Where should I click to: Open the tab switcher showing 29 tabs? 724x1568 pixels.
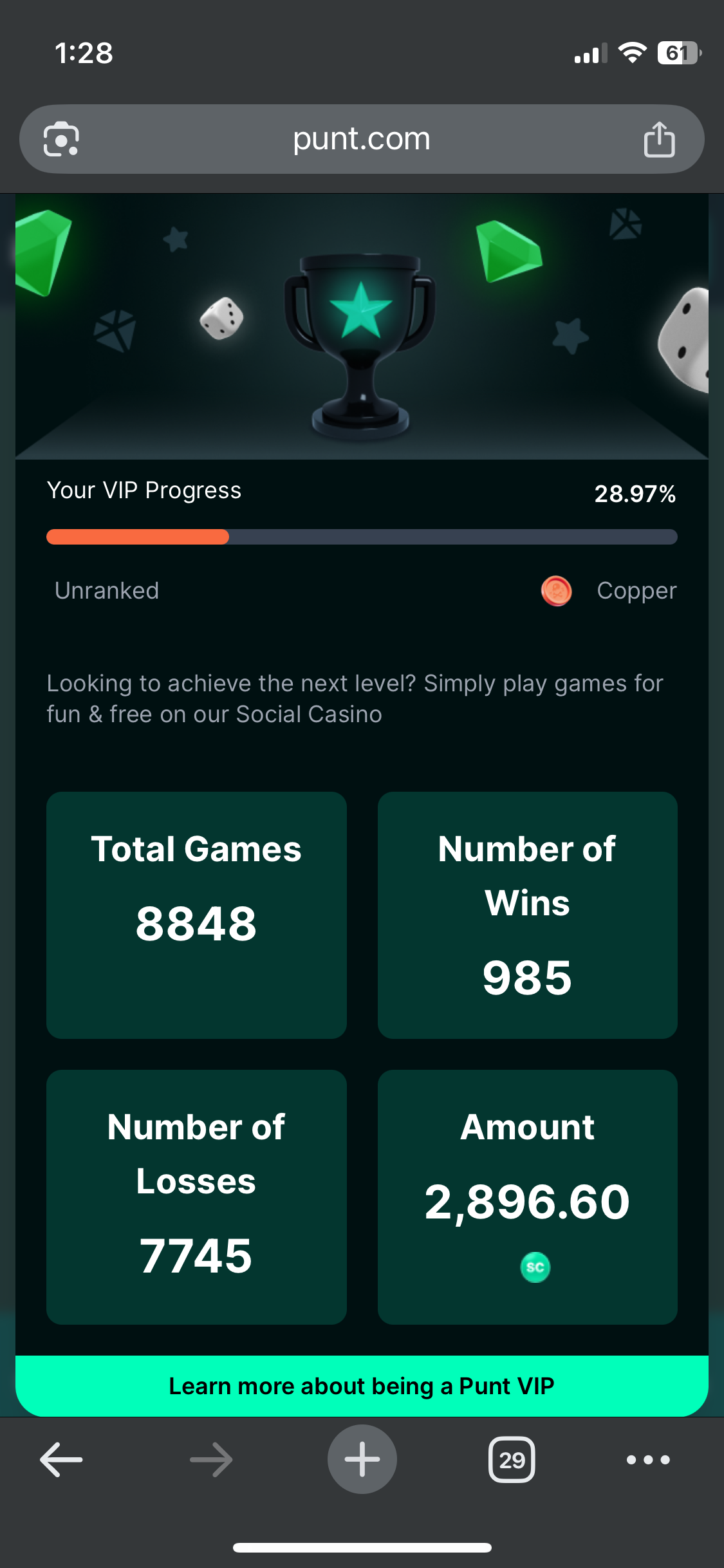512,1459
